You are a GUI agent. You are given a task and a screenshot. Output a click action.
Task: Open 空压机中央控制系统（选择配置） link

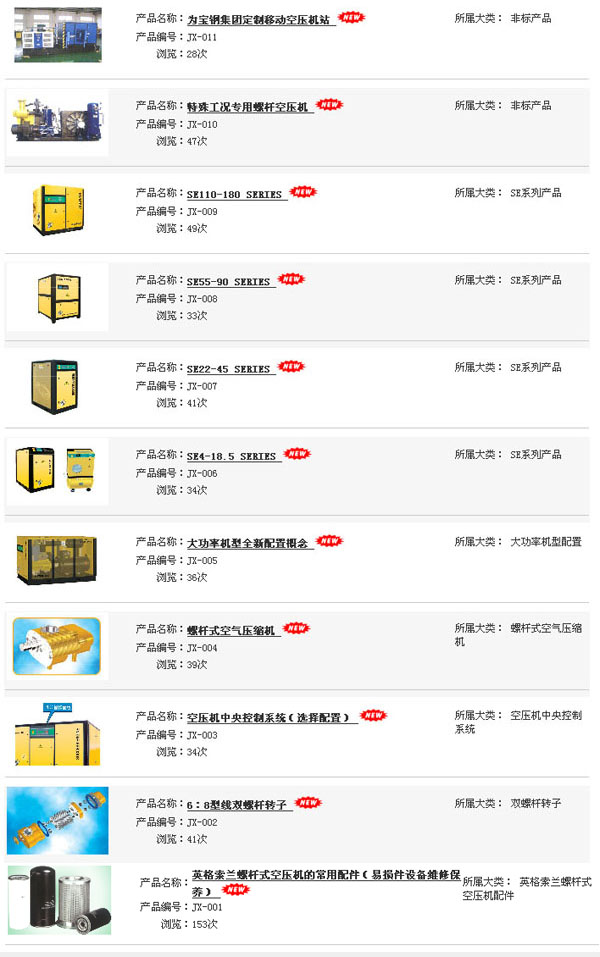[271, 717]
